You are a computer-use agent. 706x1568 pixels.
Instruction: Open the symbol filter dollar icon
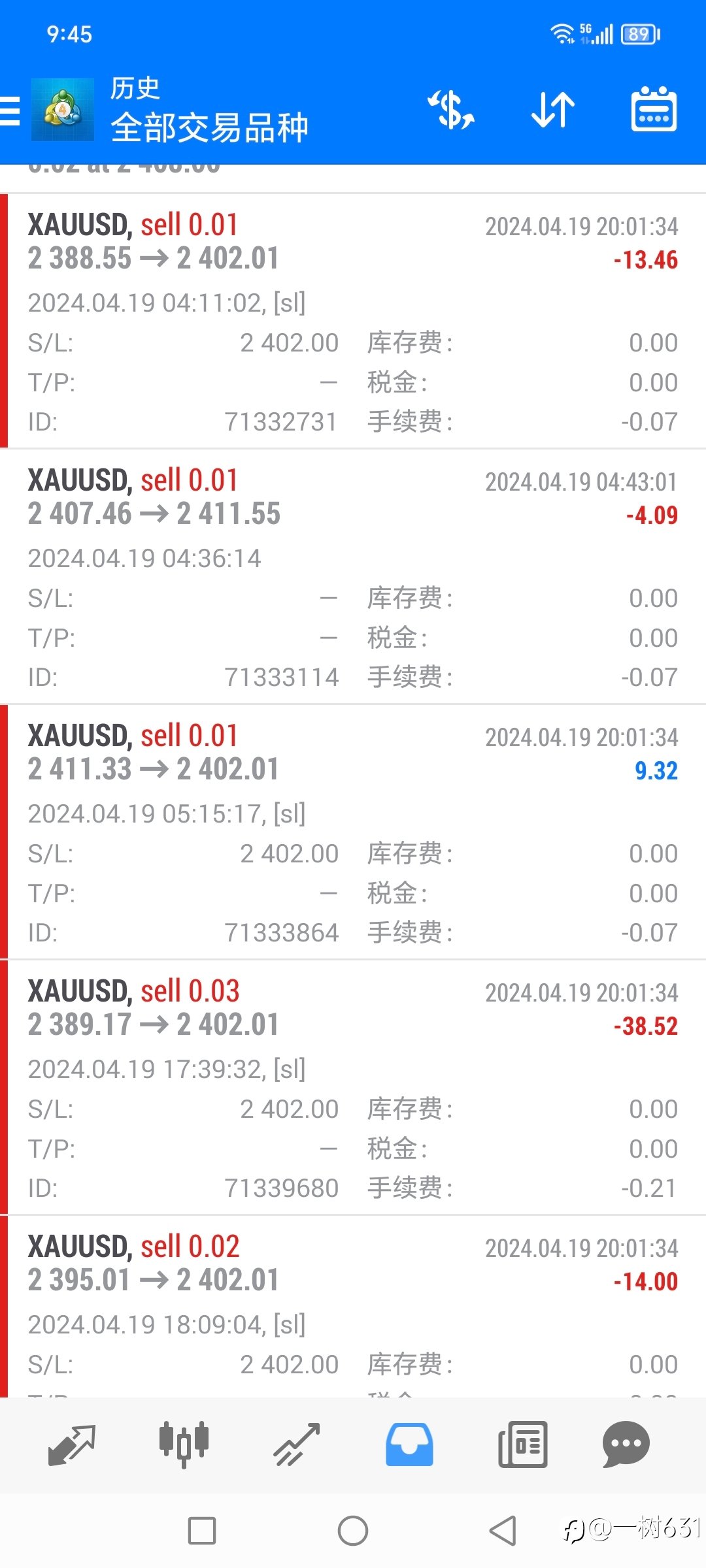click(x=451, y=110)
